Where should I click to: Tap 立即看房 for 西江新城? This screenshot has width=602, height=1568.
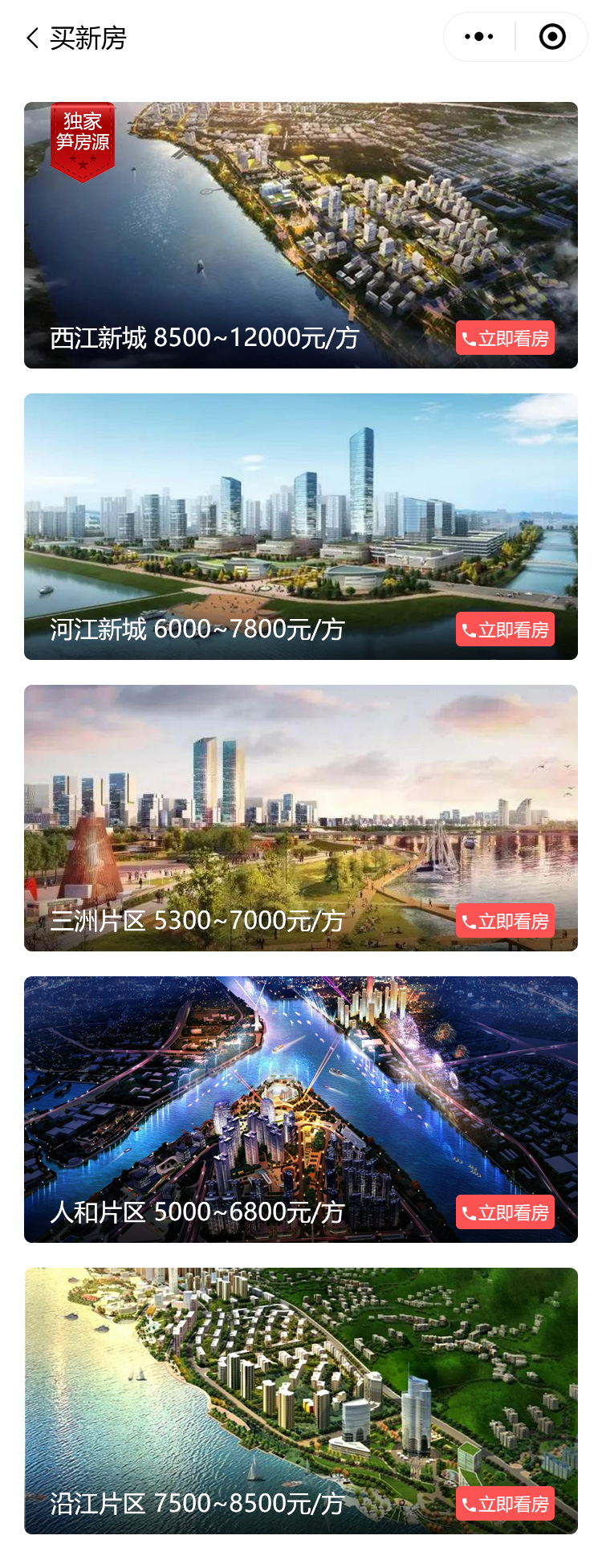click(x=506, y=338)
